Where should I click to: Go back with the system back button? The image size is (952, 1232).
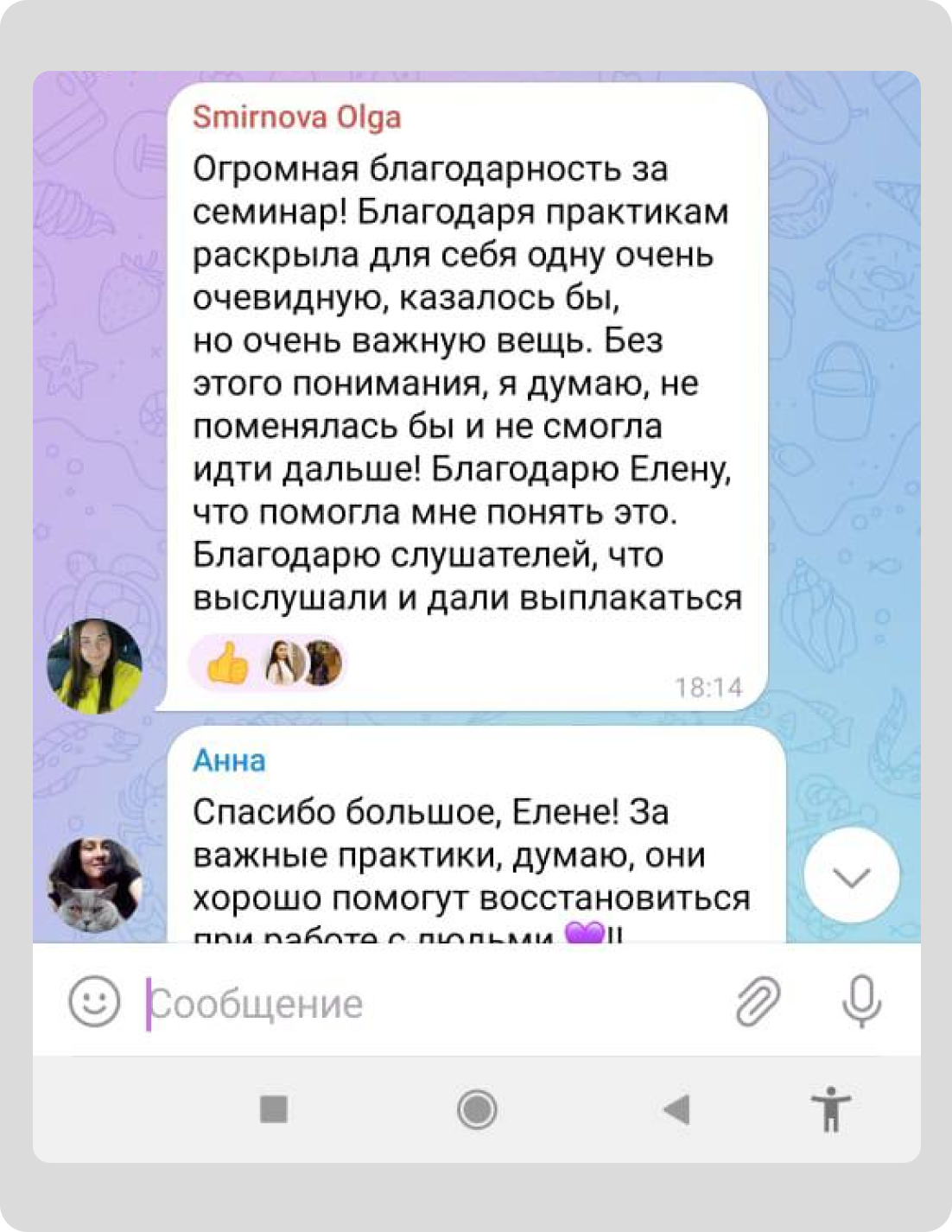click(x=676, y=1108)
